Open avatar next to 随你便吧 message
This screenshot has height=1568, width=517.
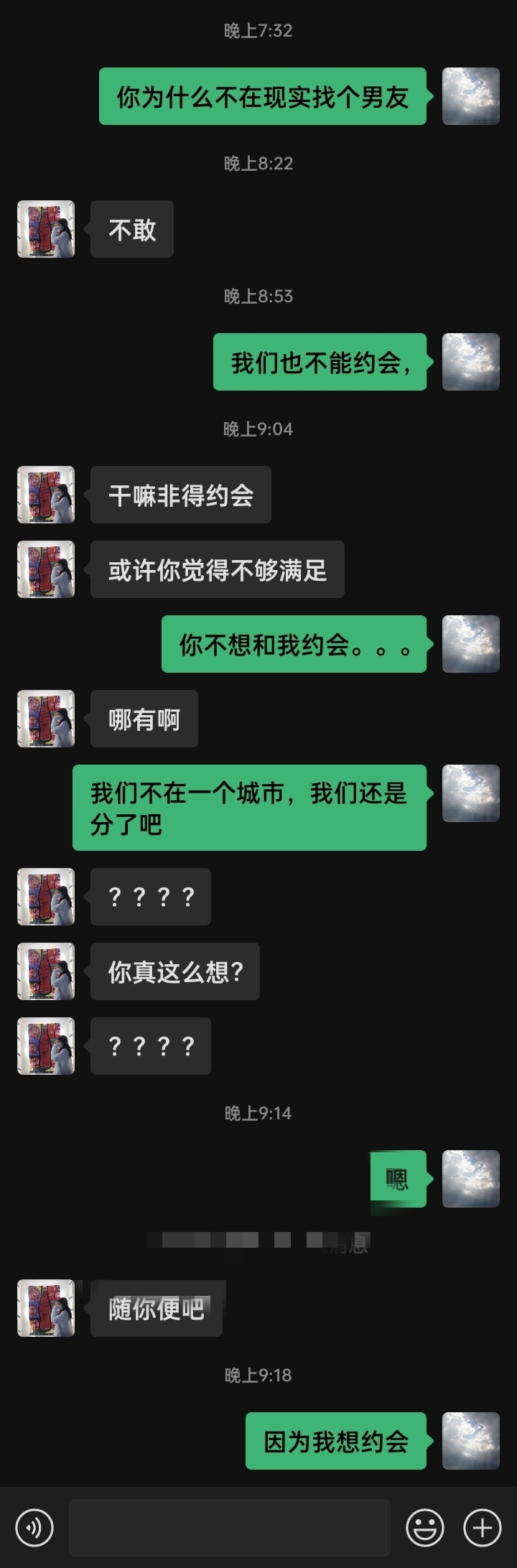click(46, 1308)
